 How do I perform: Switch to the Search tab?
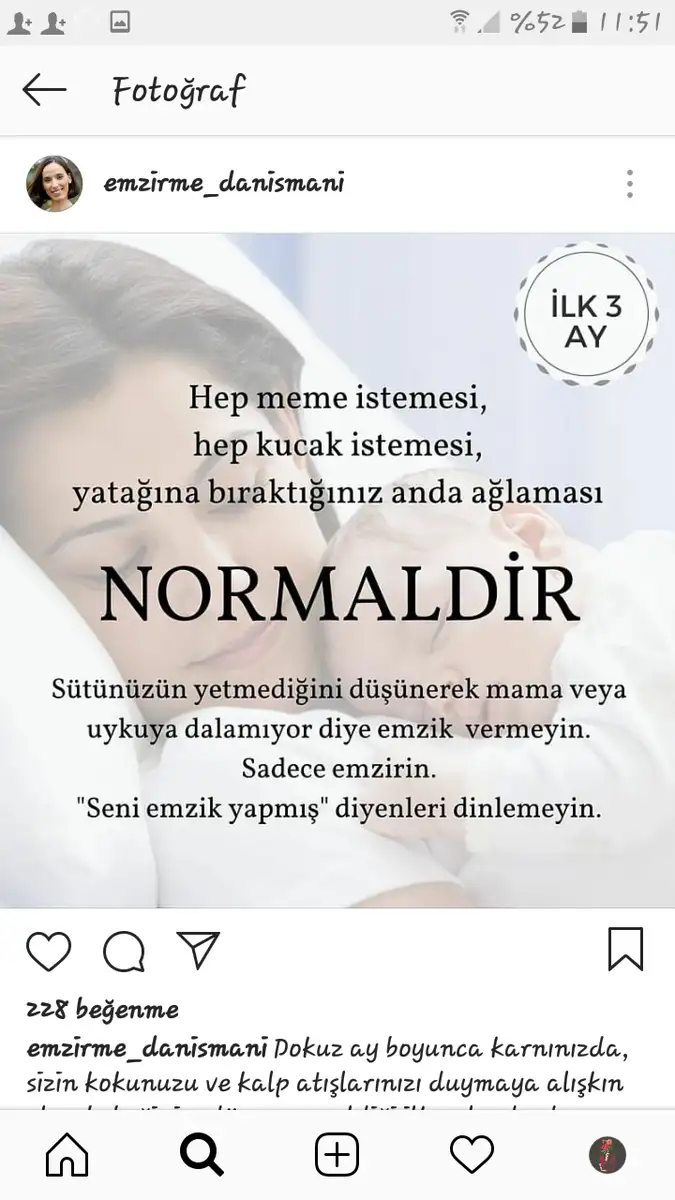(x=202, y=1156)
